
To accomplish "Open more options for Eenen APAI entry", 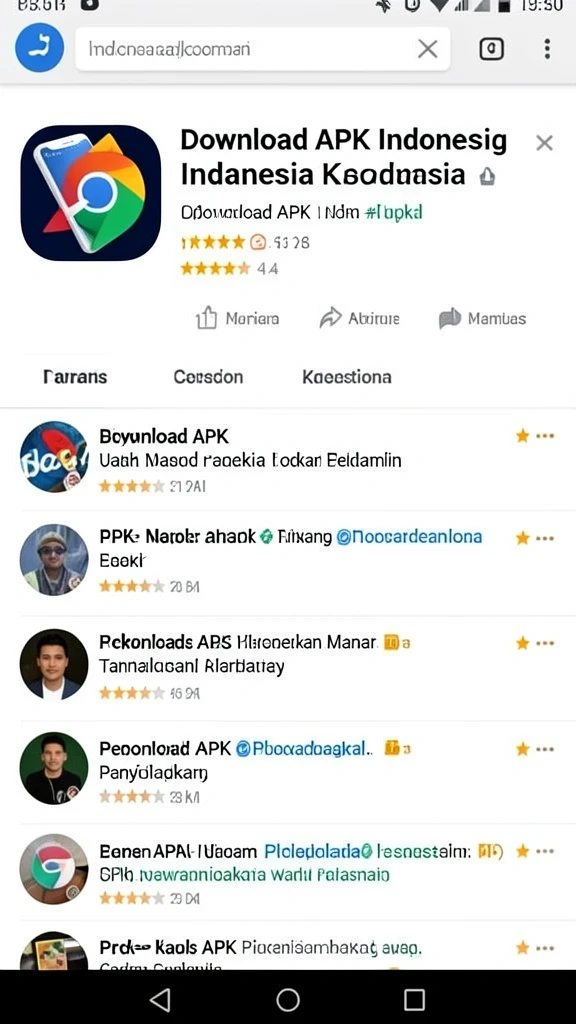I will point(545,851).
